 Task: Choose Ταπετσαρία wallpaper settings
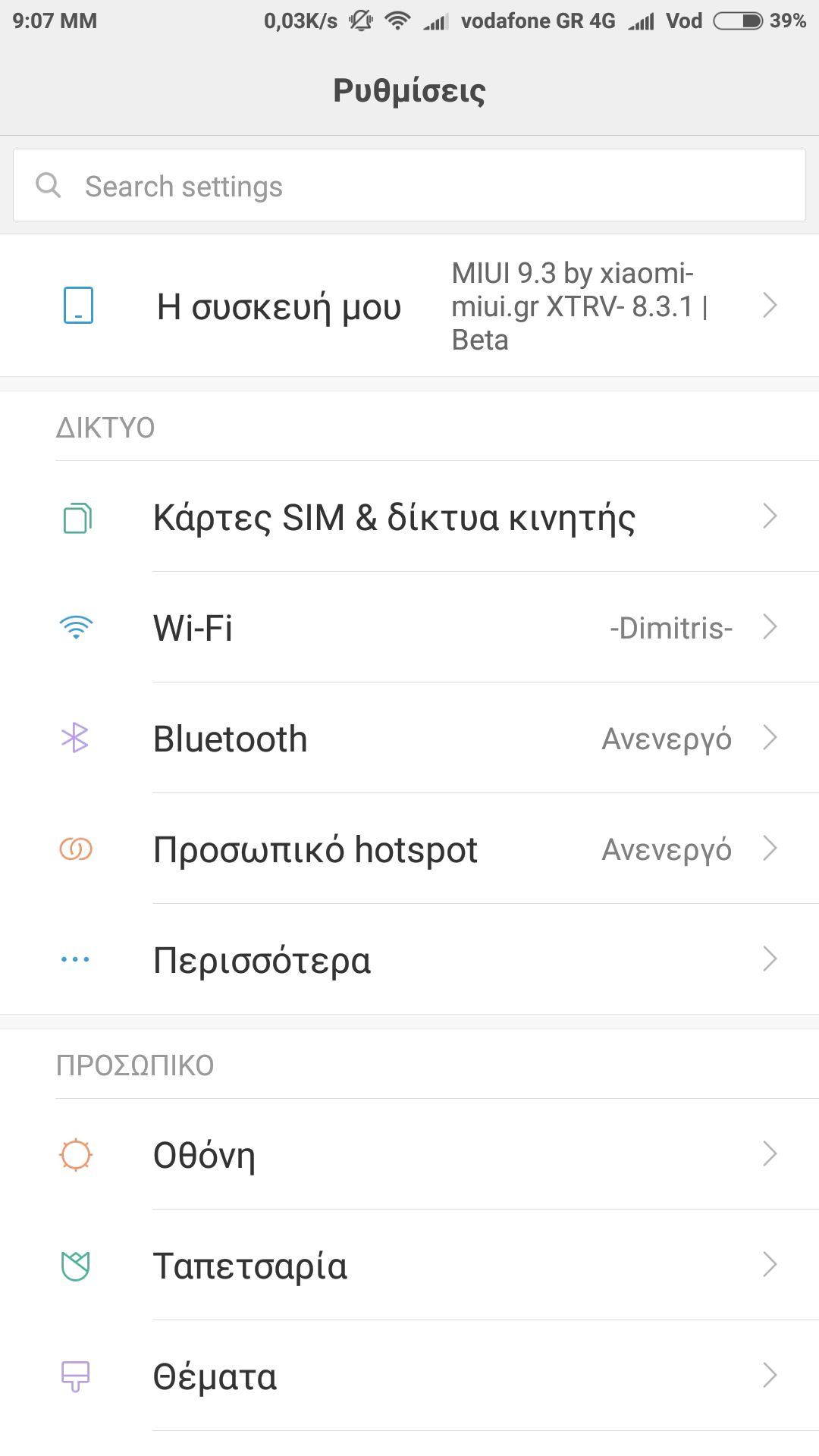point(409,1266)
